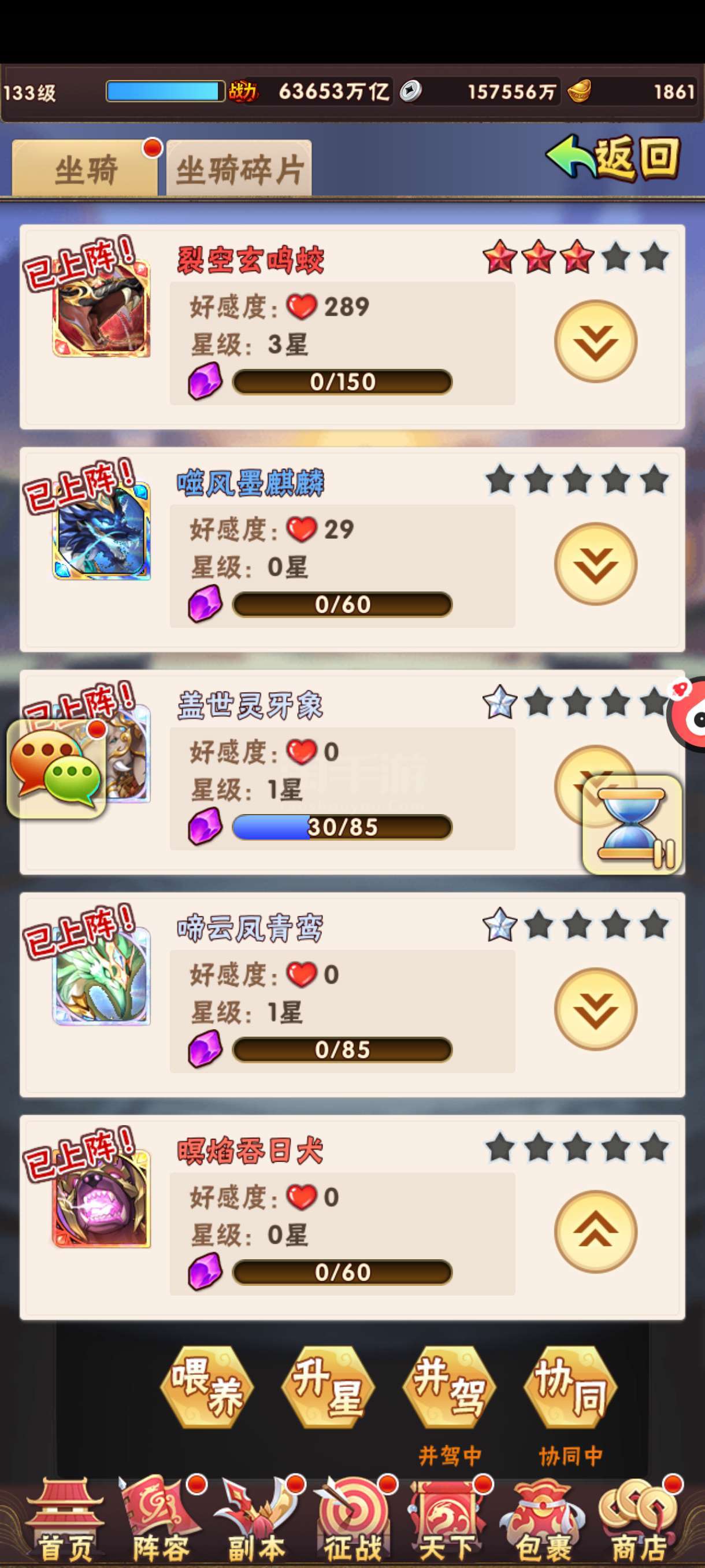
Task: Open the 征战 tab
Action: click(352, 1522)
